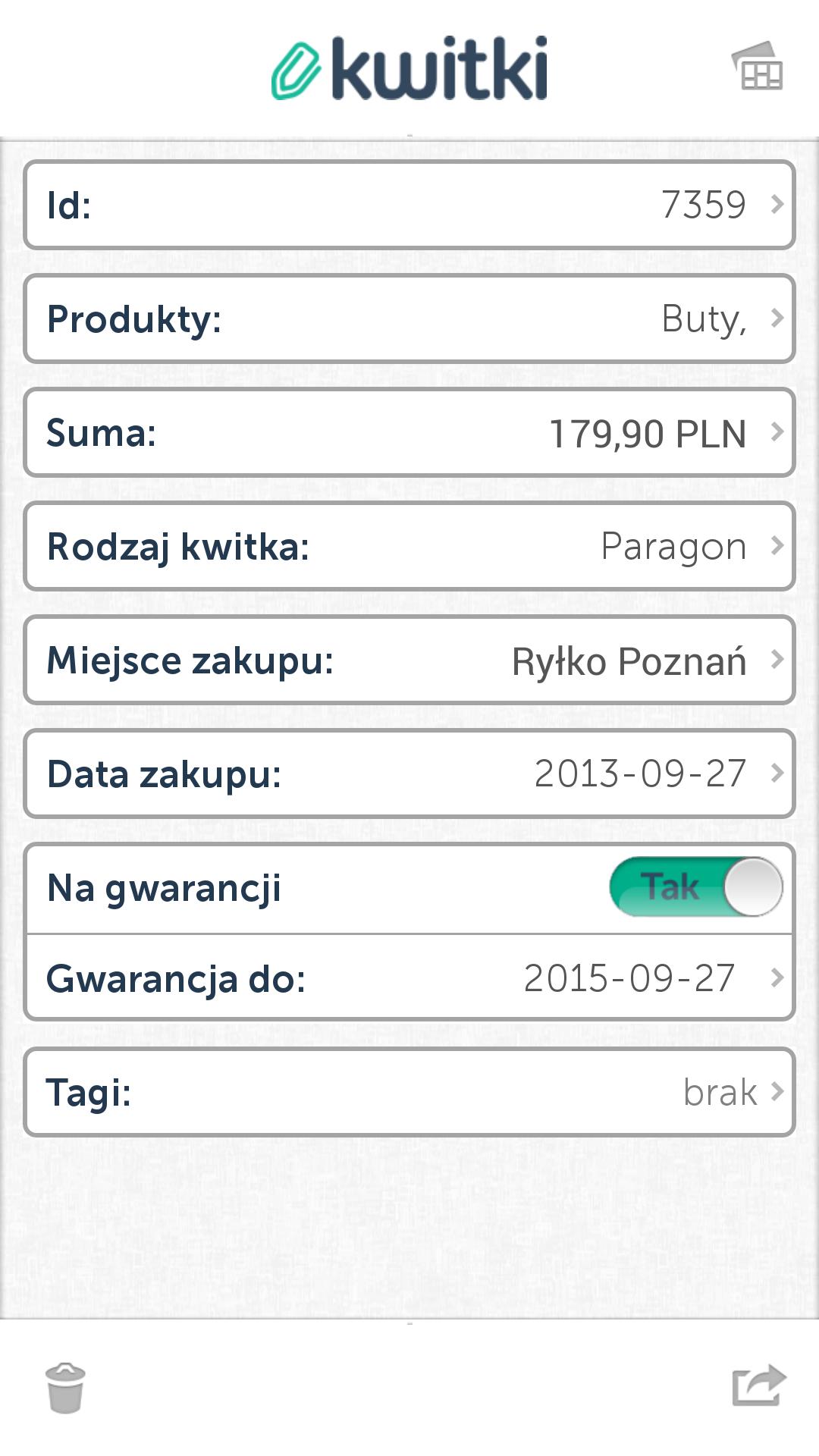Screen dimensions: 819x1456
Task: Open Miejsce zakupu Ryłko Poznań
Action: pos(409,660)
